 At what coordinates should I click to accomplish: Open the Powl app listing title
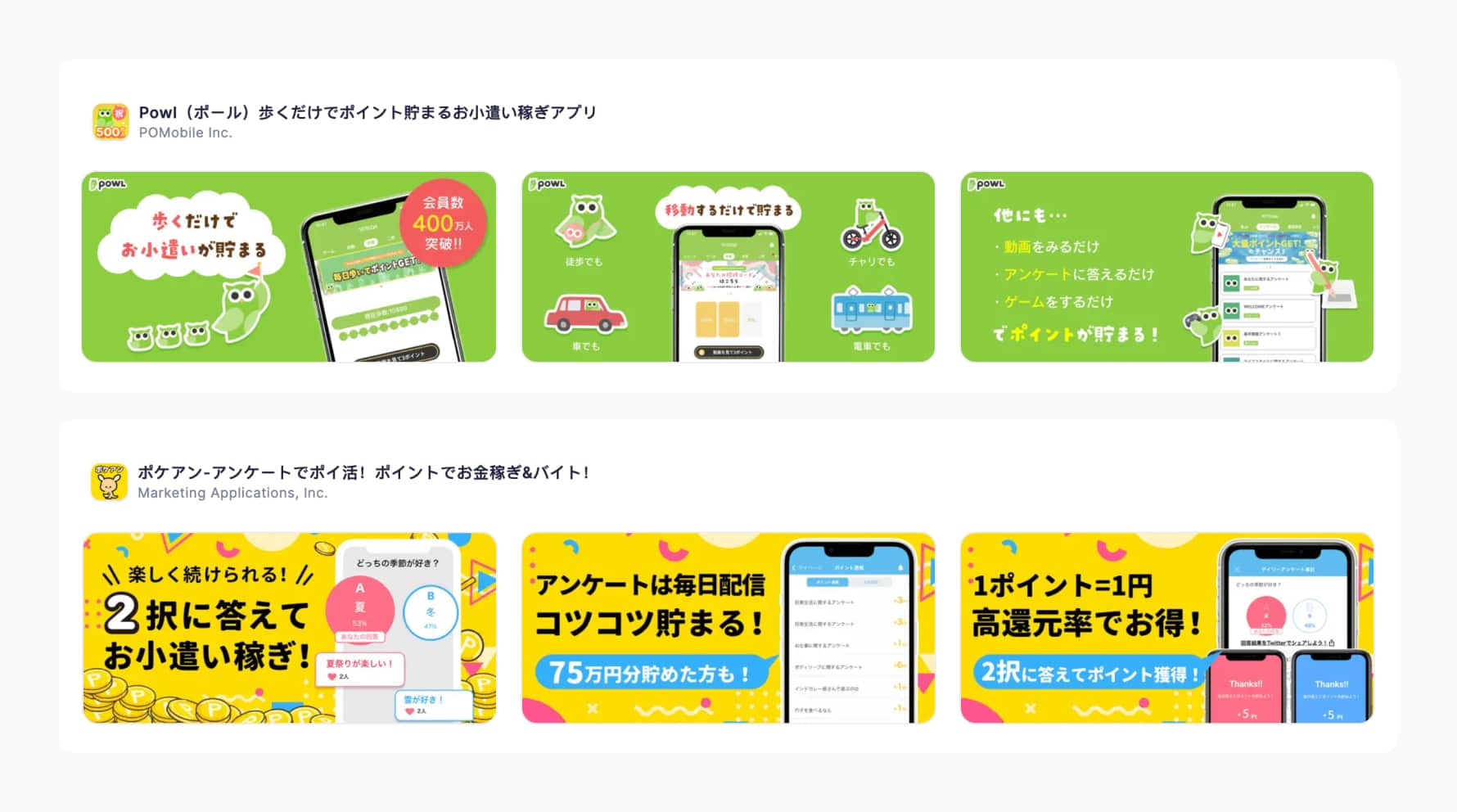[x=368, y=112]
